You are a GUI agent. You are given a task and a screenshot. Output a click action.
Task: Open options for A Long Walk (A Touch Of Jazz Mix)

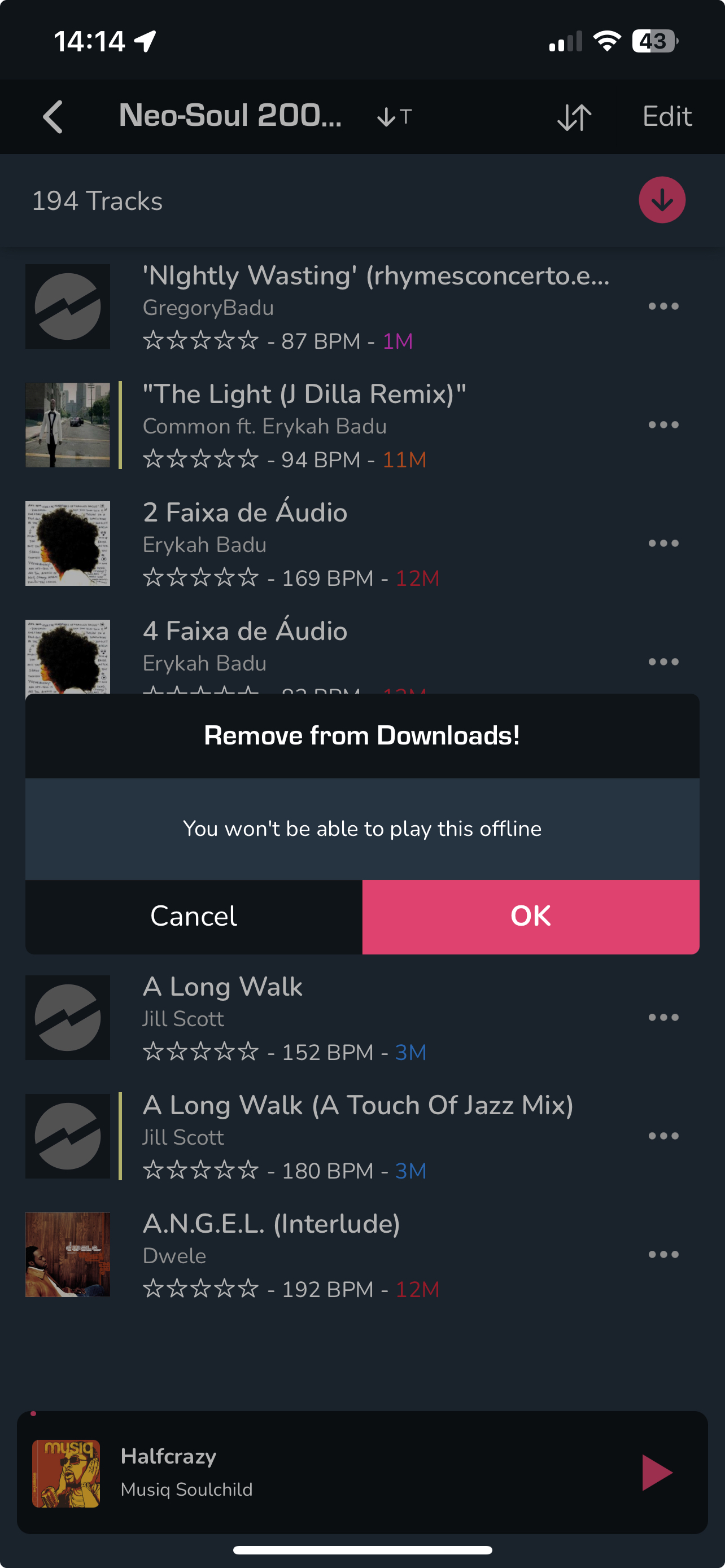point(663,1136)
